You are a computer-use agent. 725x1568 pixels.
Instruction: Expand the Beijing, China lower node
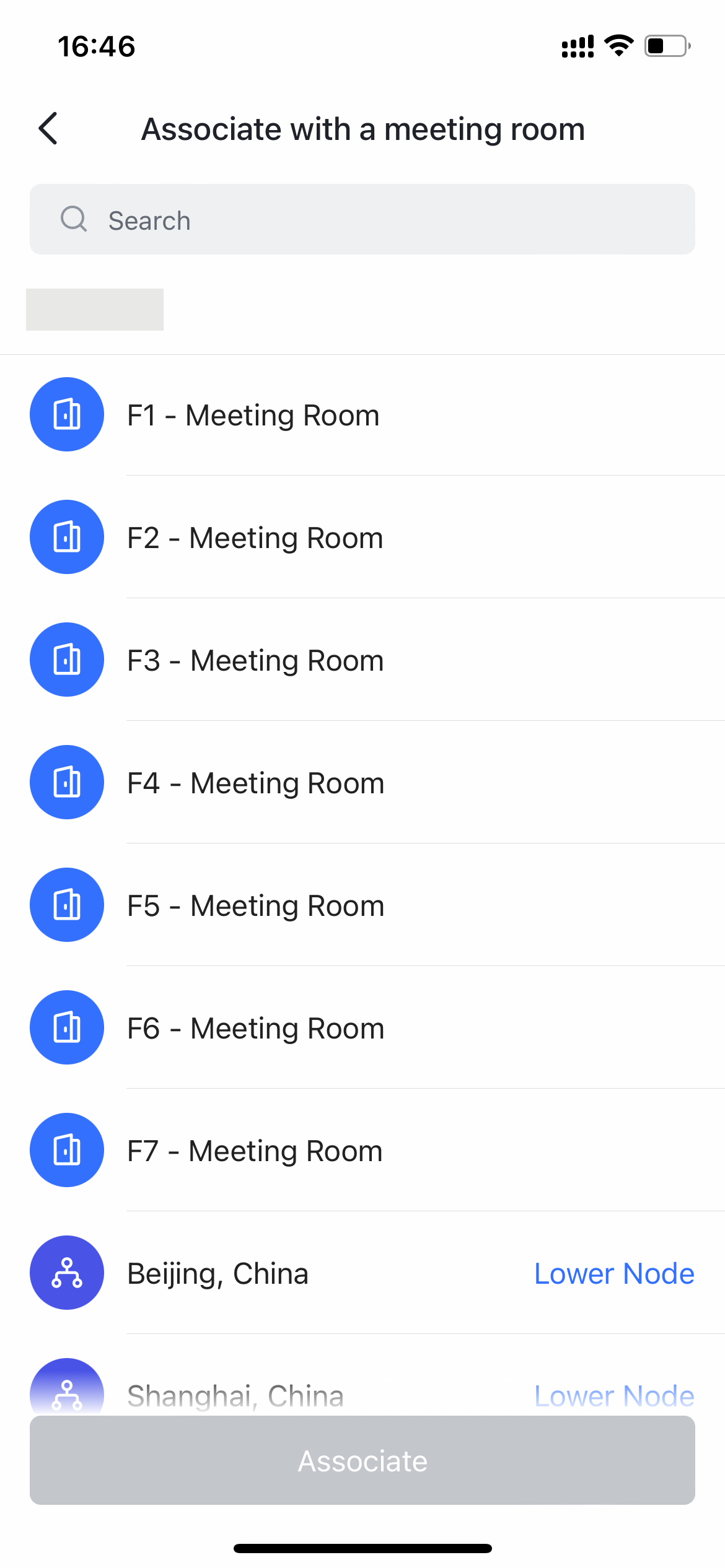click(613, 1273)
